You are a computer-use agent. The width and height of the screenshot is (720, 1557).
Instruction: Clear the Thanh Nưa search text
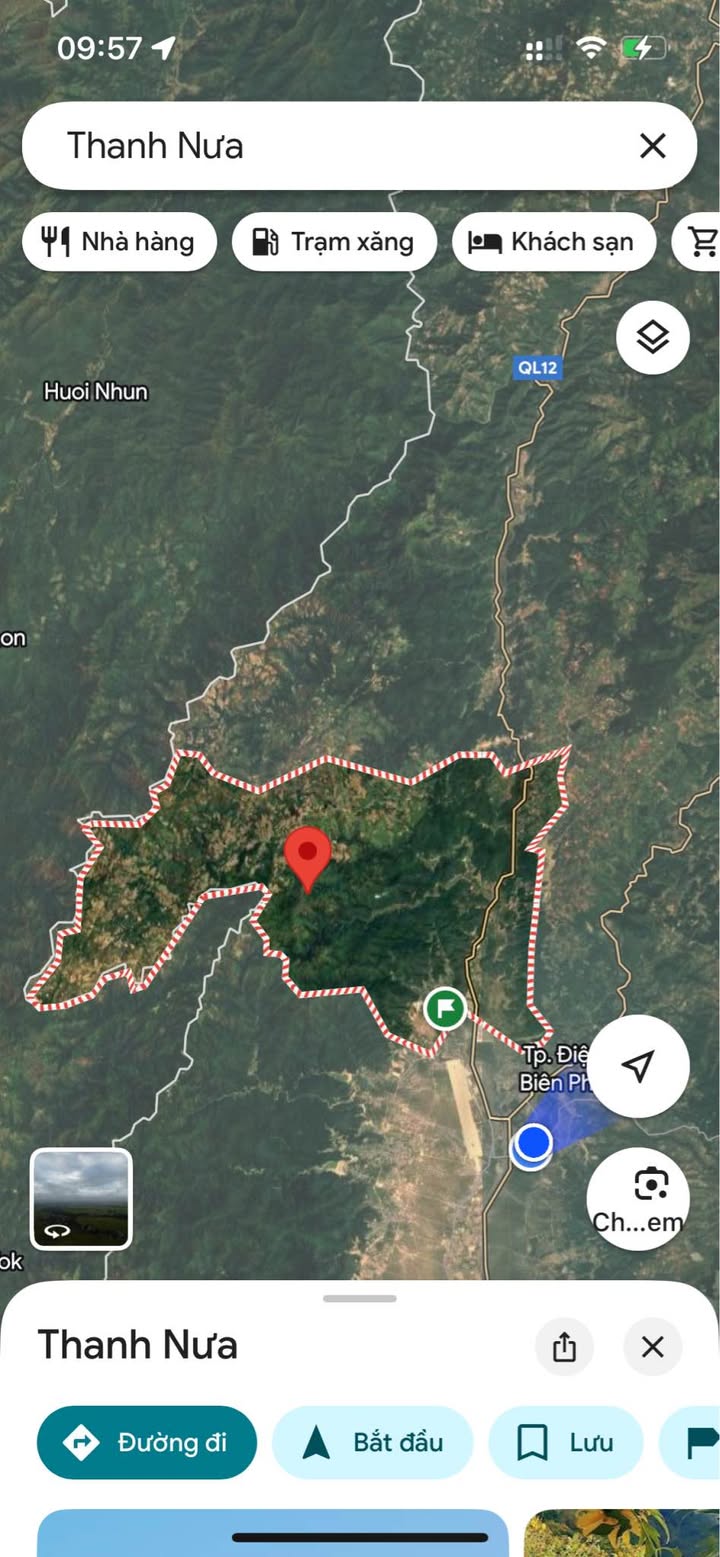pyautogui.click(x=652, y=146)
